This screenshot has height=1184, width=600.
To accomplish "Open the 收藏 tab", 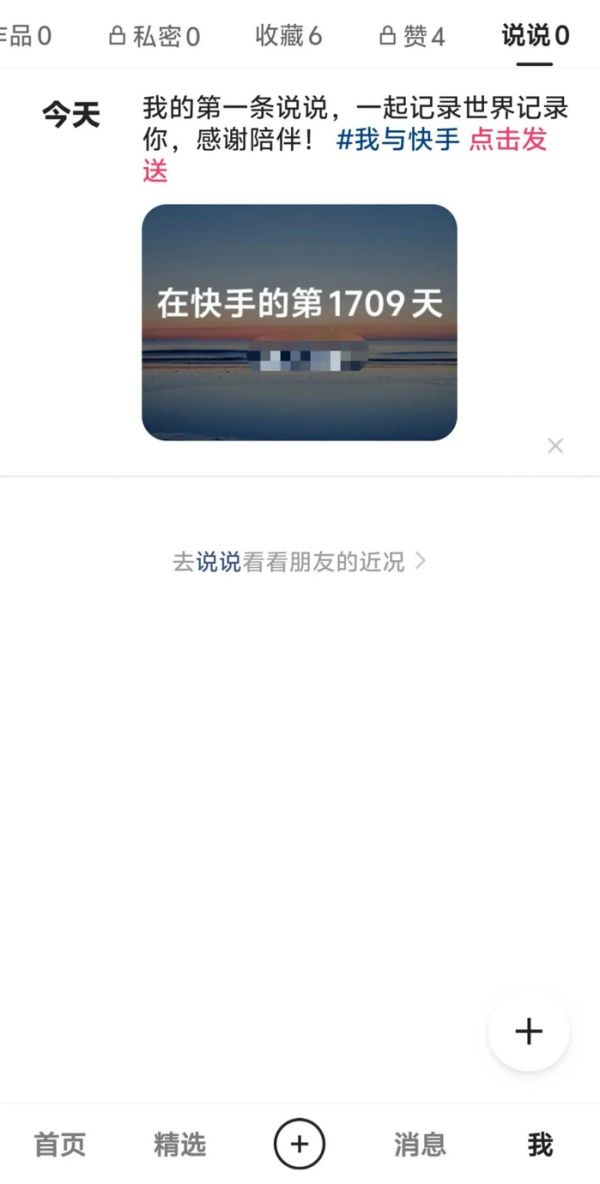I will [288, 37].
